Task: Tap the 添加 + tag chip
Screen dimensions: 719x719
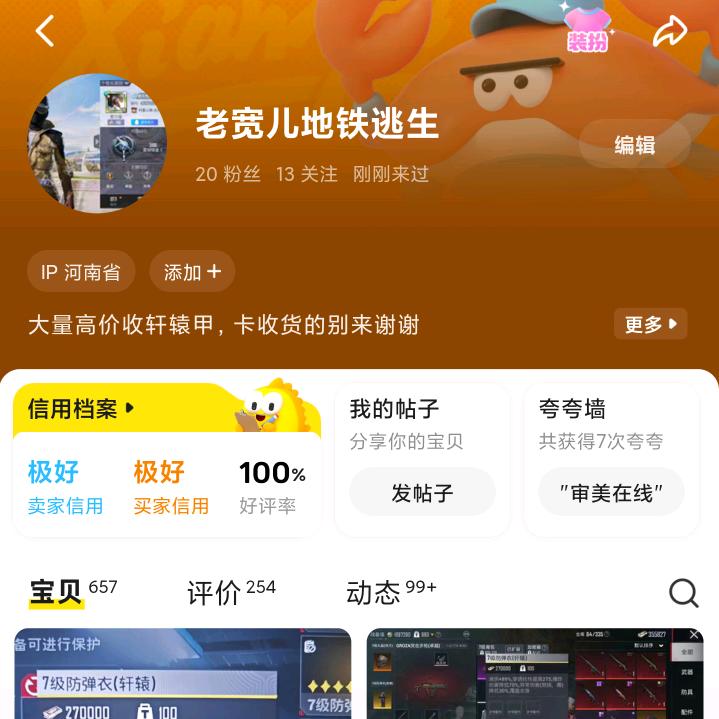Action: pyautogui.click(x=192, y=272)
